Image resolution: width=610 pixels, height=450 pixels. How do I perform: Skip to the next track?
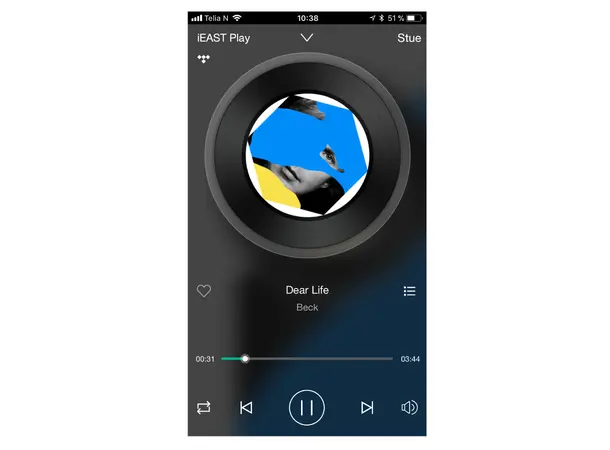coord(367,407)
